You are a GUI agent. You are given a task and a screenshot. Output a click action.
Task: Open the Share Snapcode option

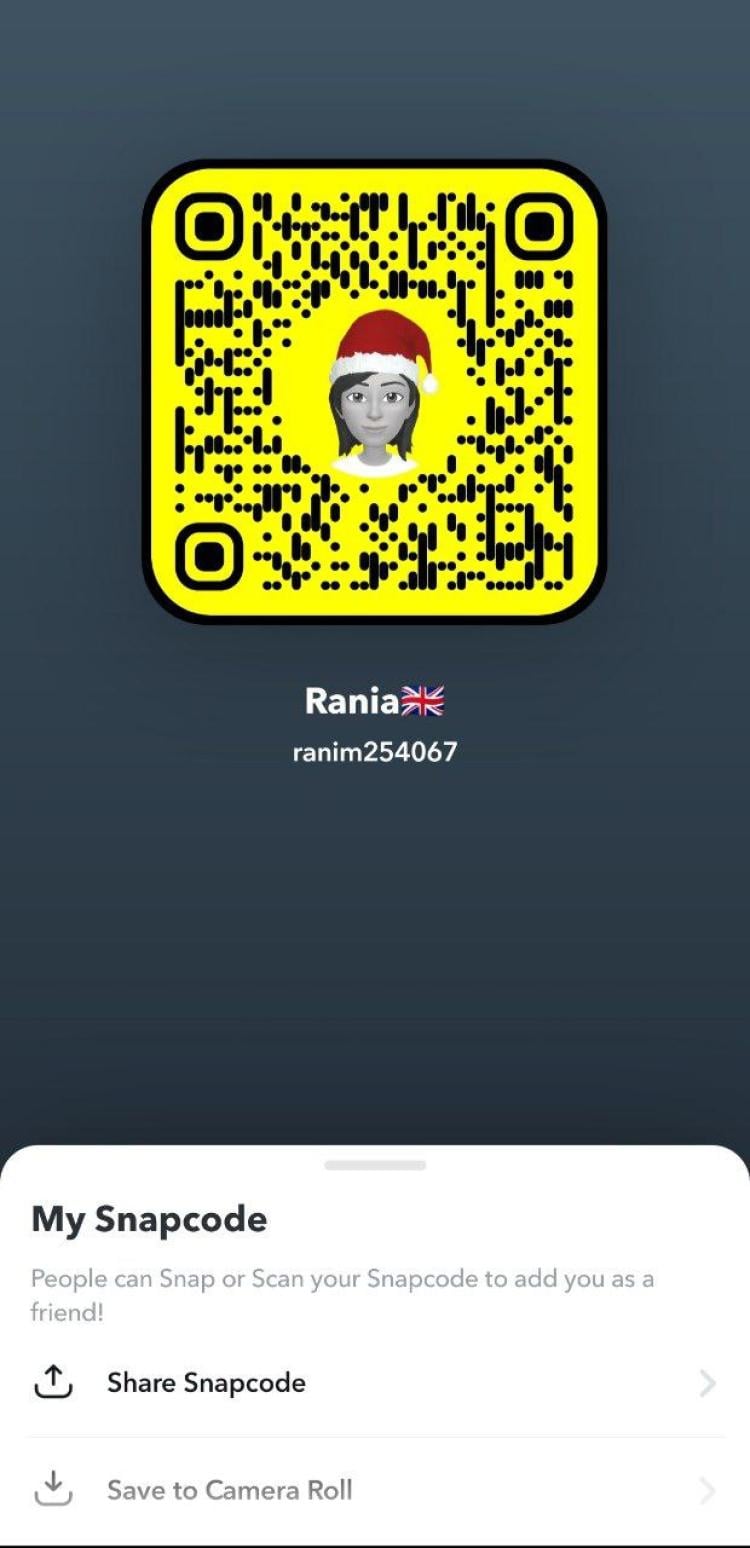(x=206, y=1383)
